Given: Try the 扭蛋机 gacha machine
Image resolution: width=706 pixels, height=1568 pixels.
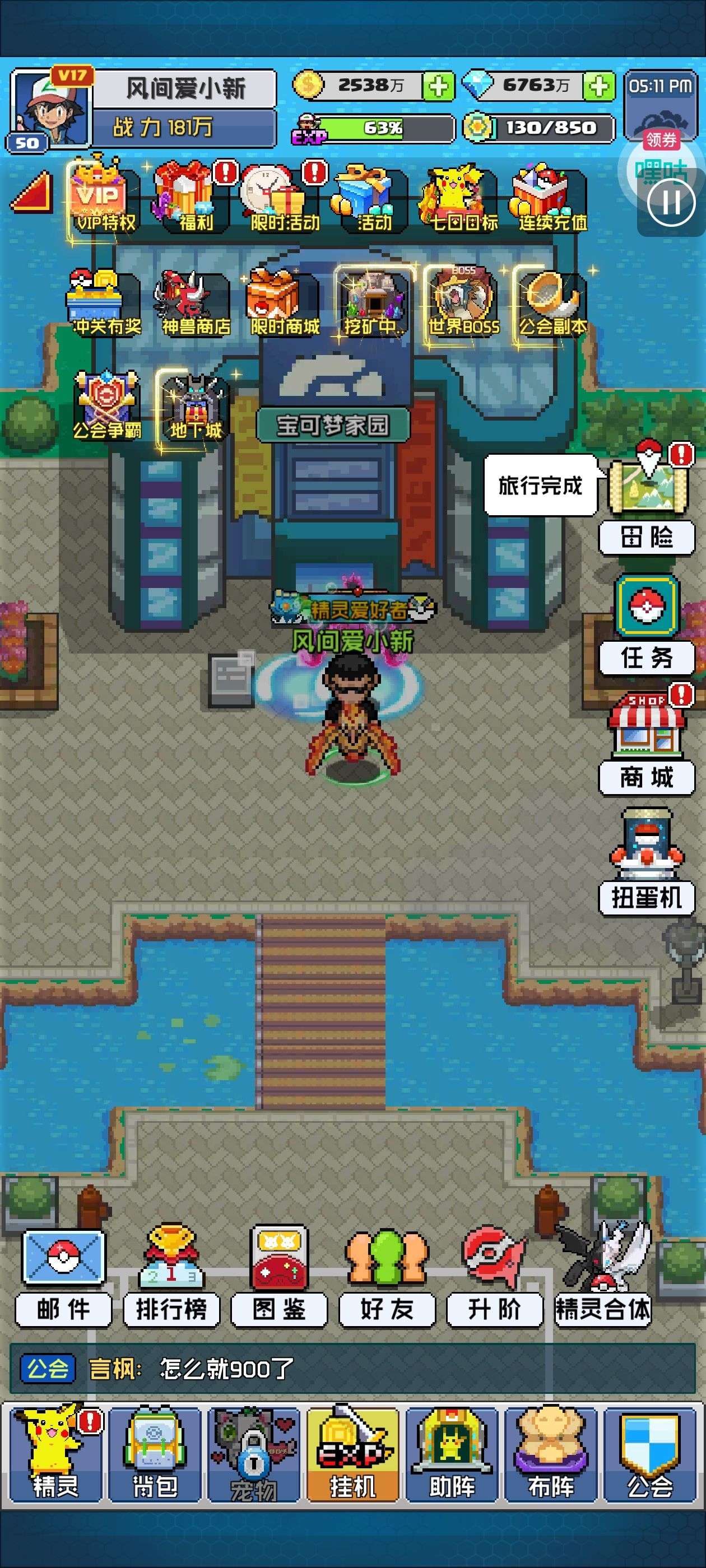Looking at the screenshot, I should [x=647, y=864].
